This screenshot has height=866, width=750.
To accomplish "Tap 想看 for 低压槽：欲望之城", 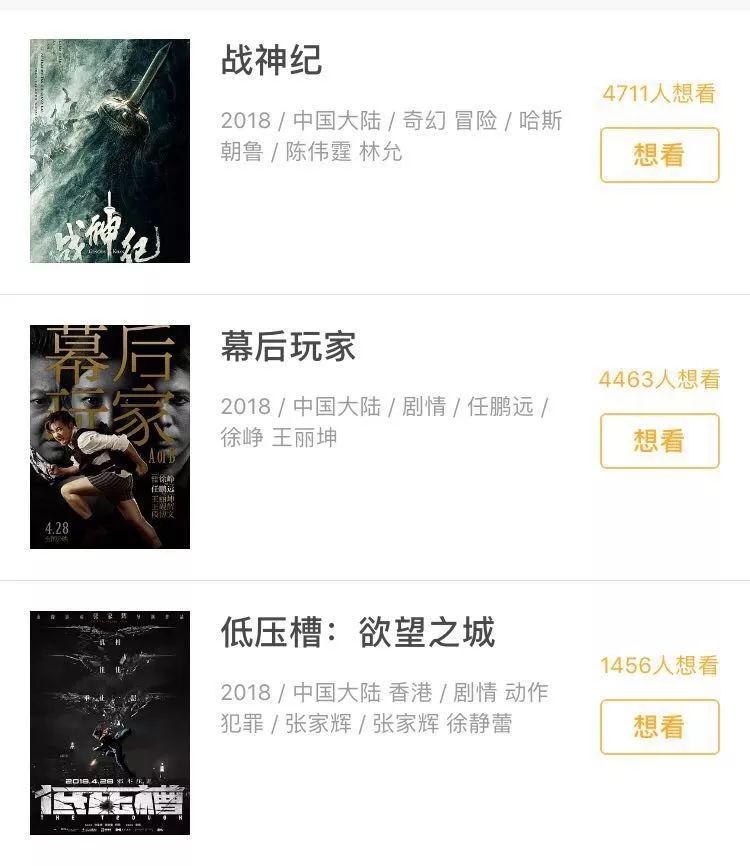I will (659, 727).
